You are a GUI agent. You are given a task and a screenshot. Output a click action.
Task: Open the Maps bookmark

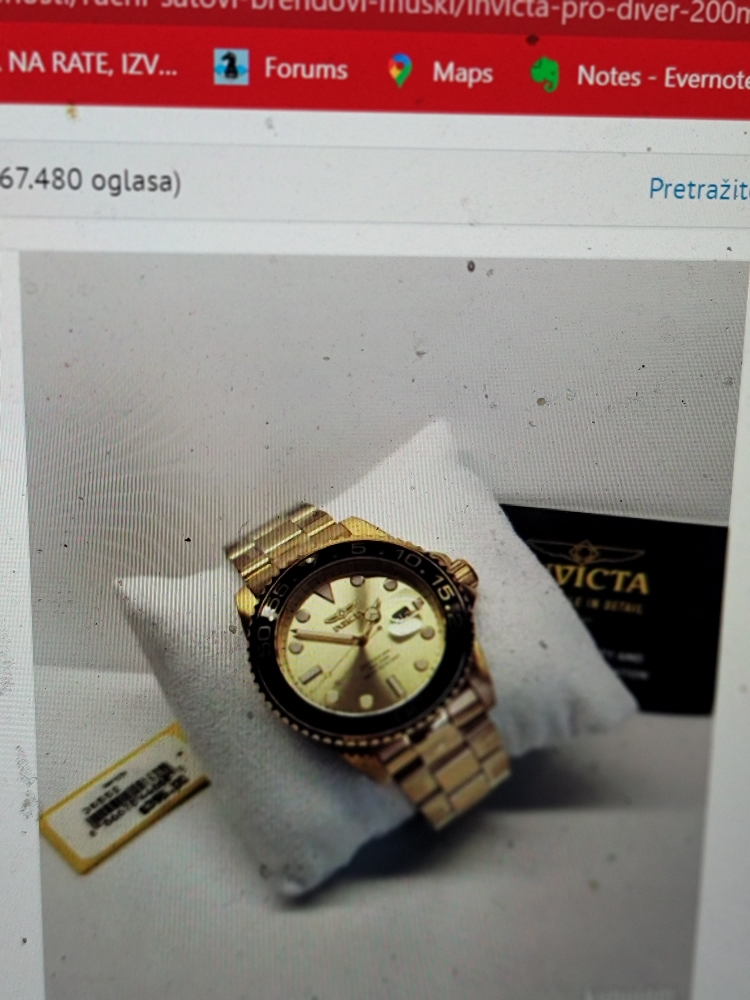[442, 72]
